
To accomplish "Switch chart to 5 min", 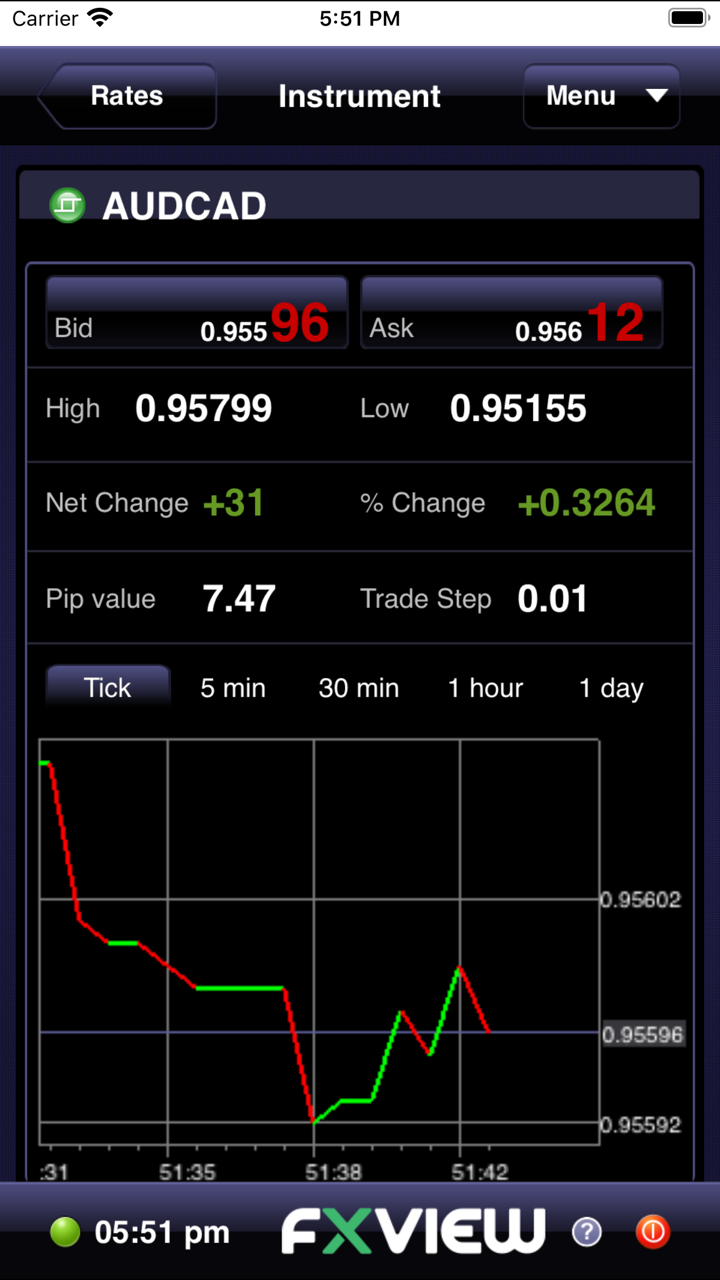I will (233, 688).
